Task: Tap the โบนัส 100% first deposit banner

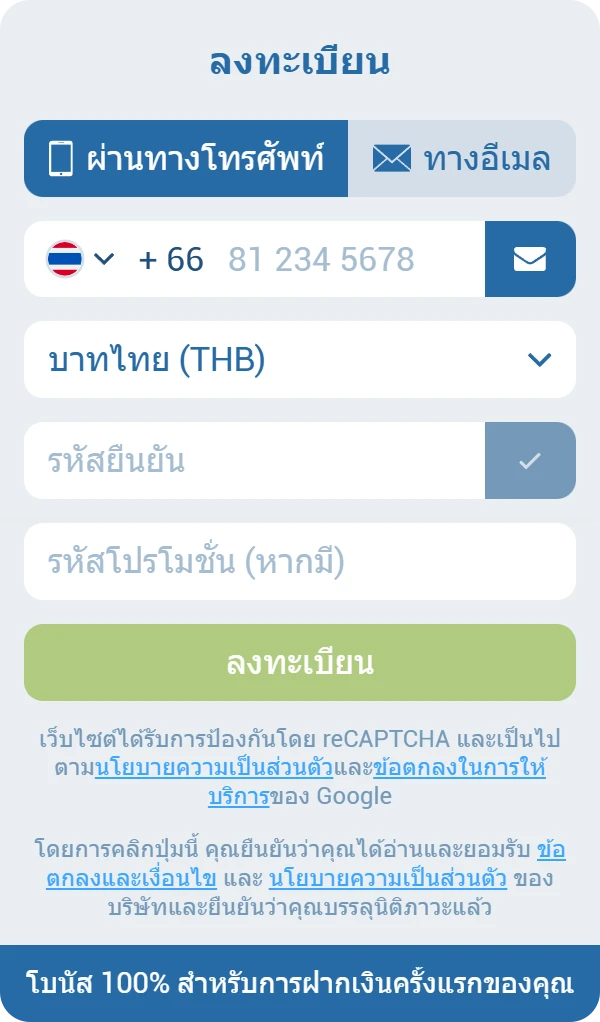Action: [x=300, y=983]
